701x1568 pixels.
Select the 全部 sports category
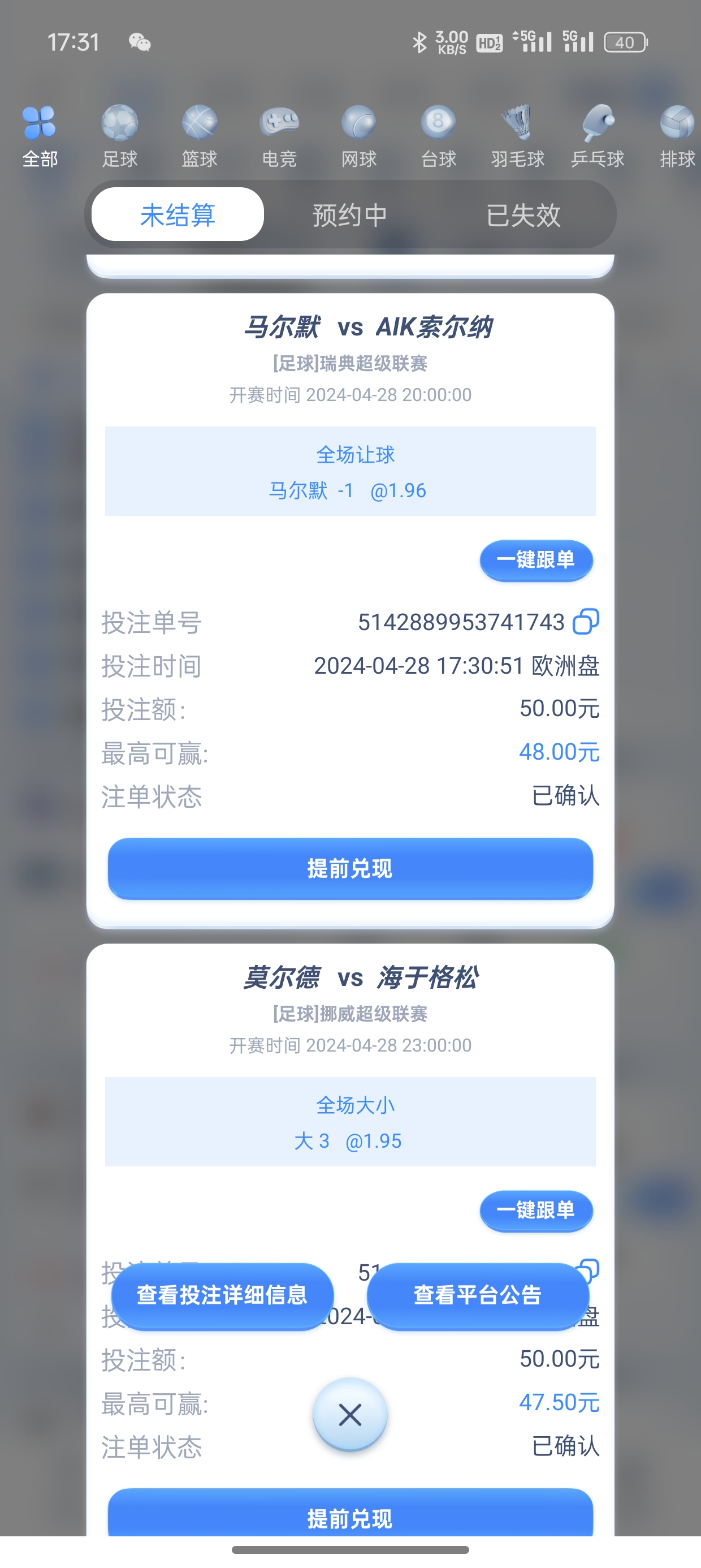point(40,136)
